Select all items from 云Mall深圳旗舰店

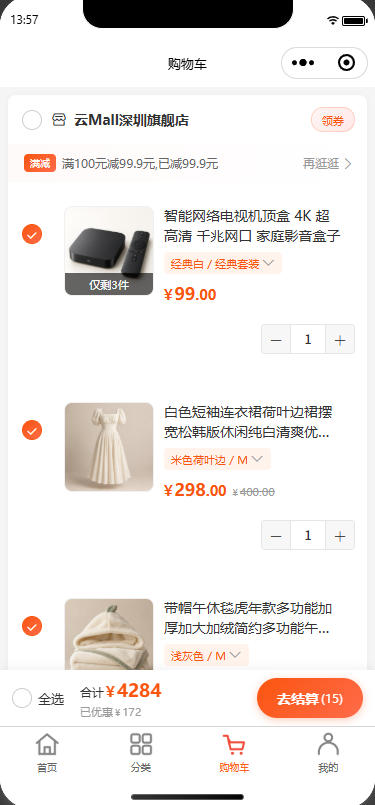coord(32,121)
